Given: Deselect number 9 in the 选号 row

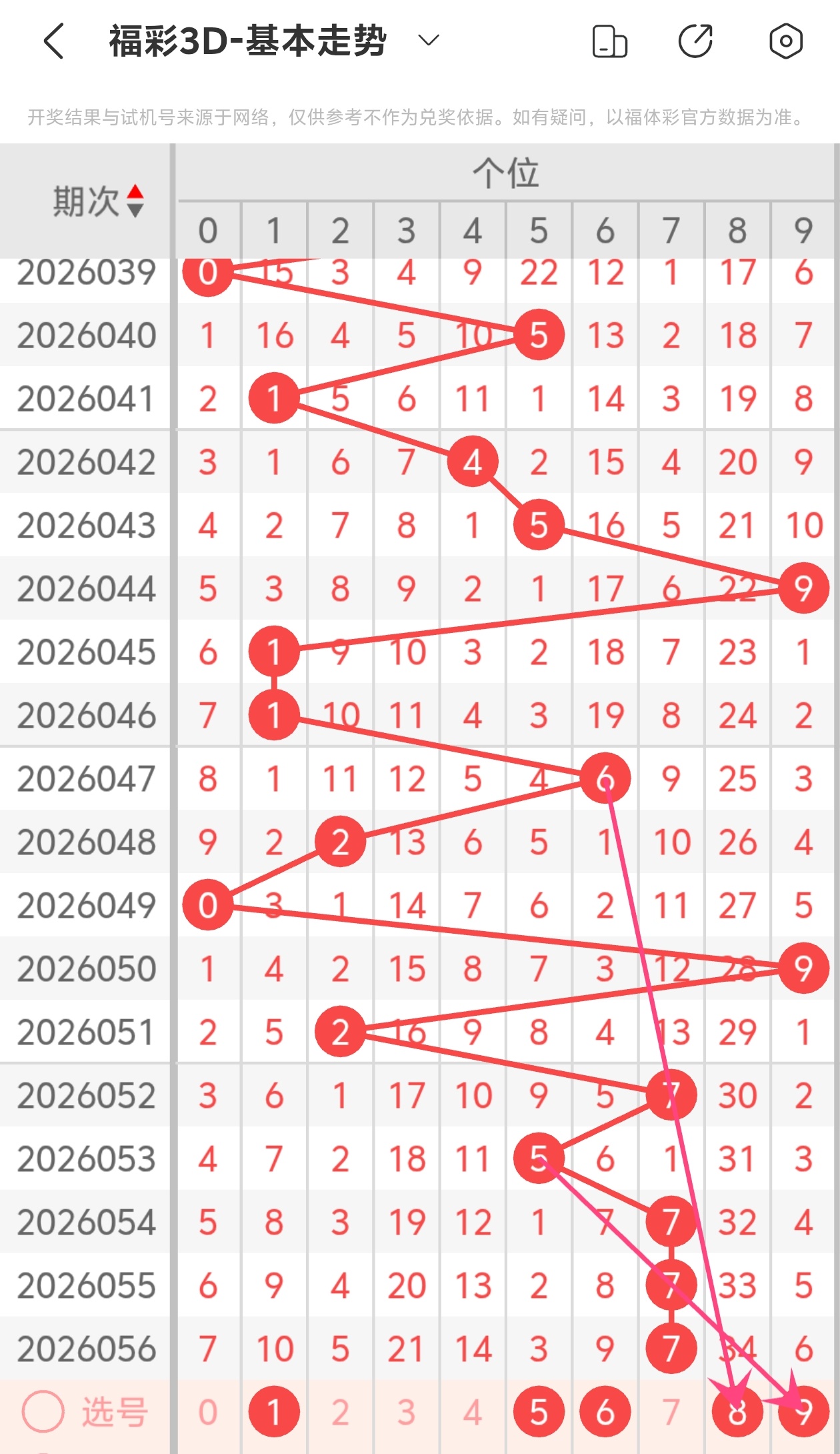Looking at the screenshot, I should (x=803, y=1412).
